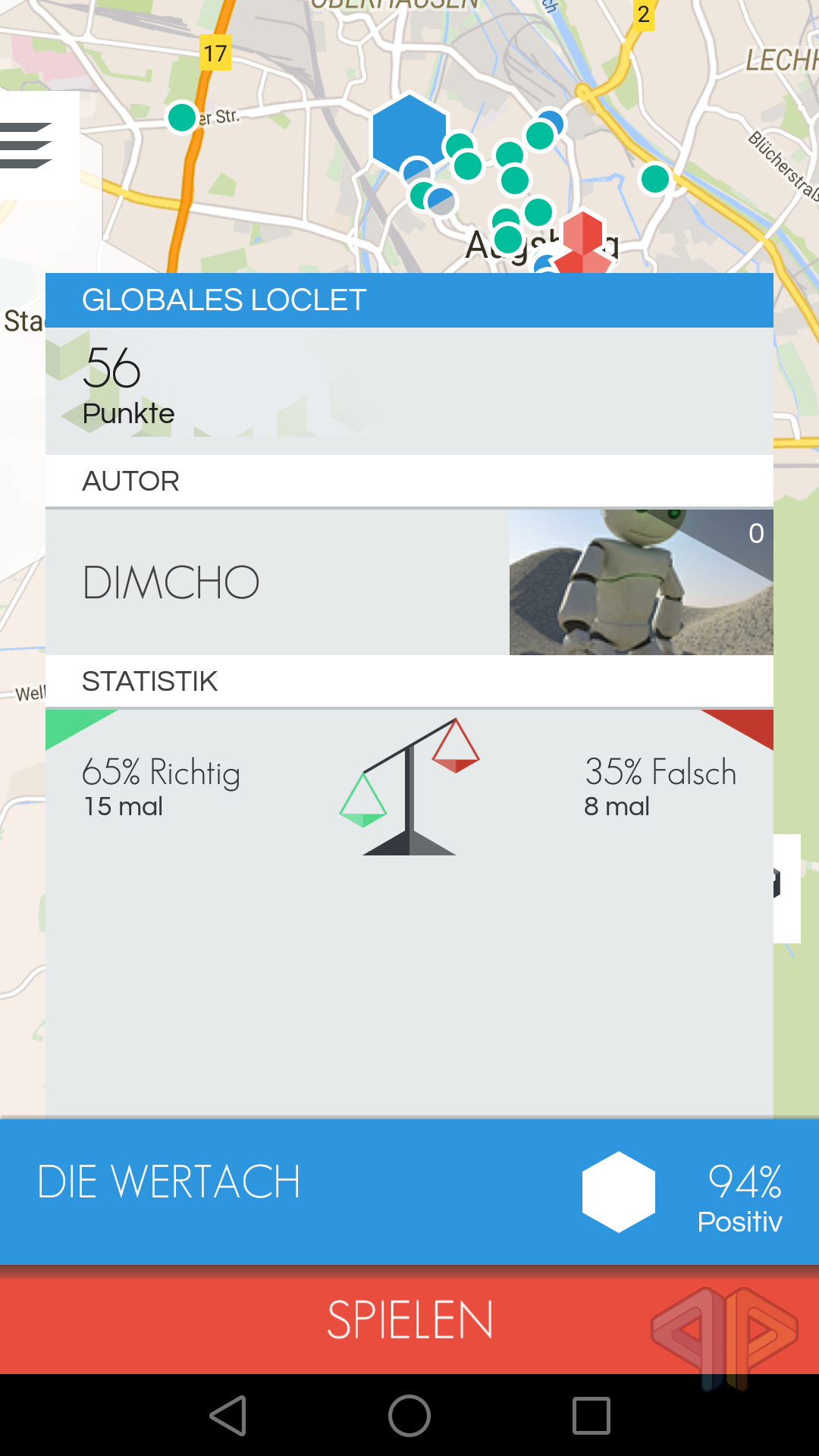Viewport: 819px width, 1456px height.
Task: Select the red hexagon map marker
Action: click(582, 237)
